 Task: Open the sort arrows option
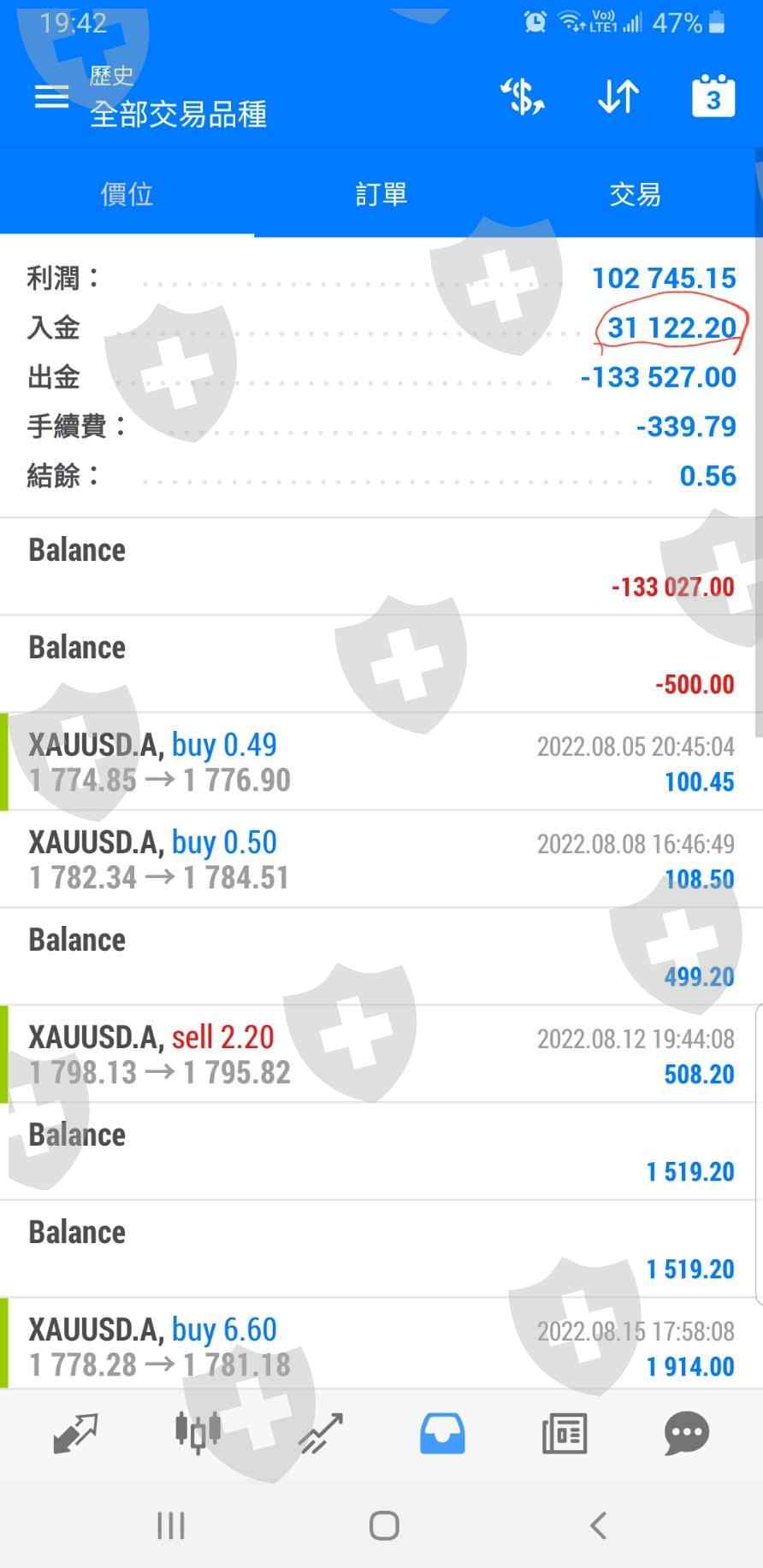click(x=618, y=97)
